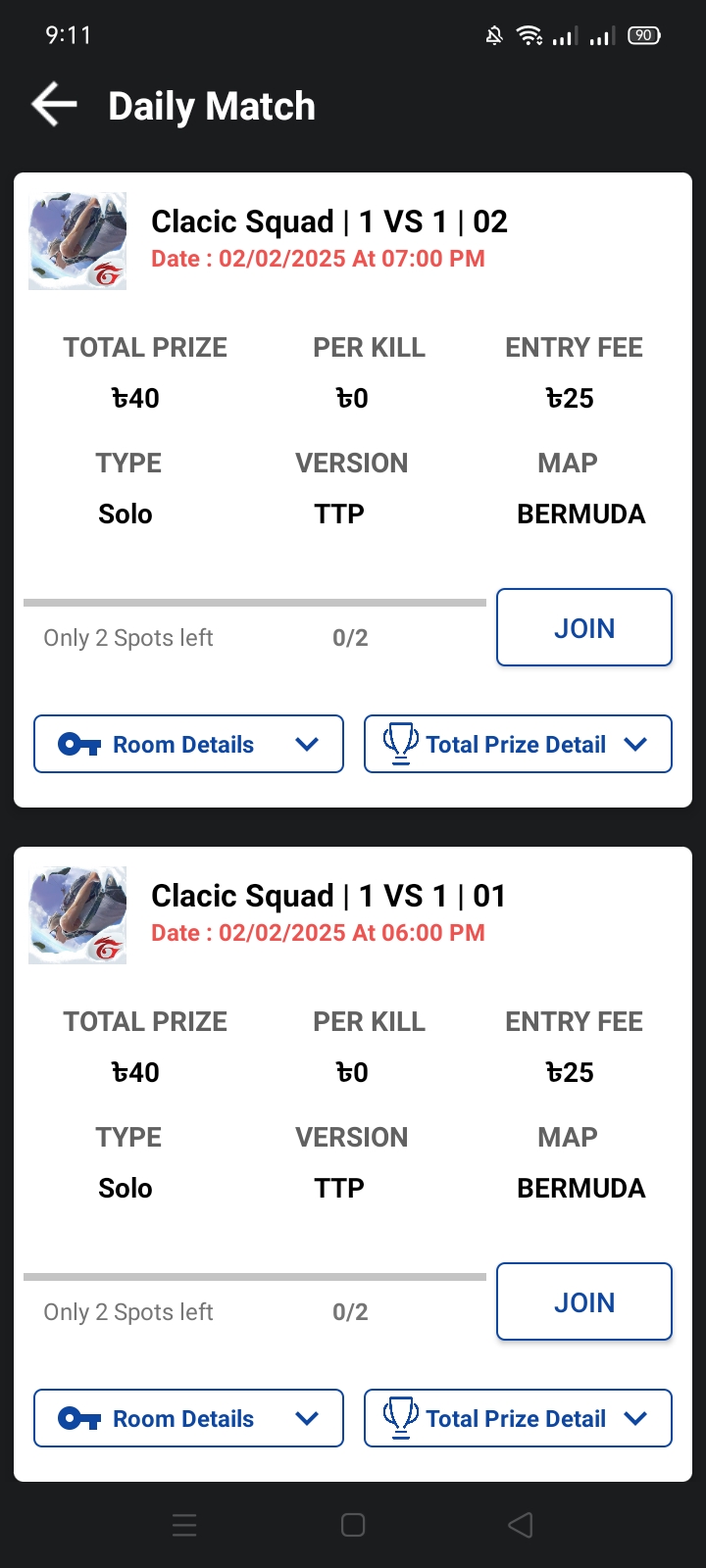The image size is (706, 1568).
Task: Expand Total Prize Detail for the 06:00 PM match
Action: (x=518, y=1418)
